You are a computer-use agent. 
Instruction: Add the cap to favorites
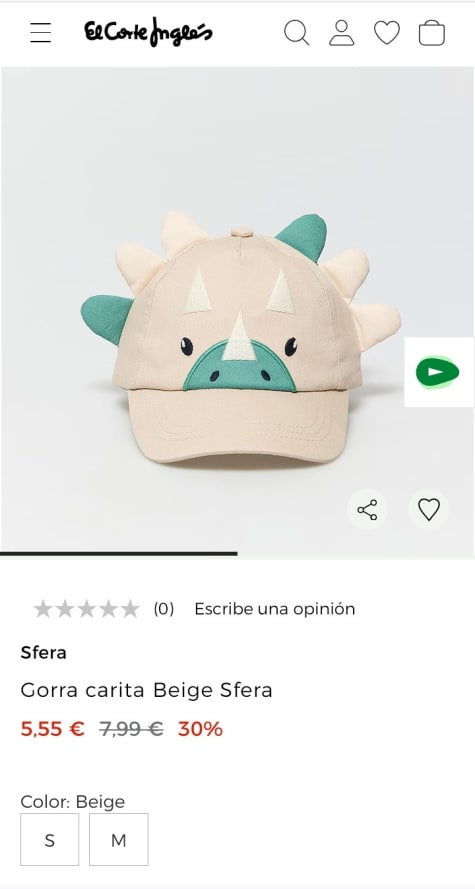[x=429, y=509]
